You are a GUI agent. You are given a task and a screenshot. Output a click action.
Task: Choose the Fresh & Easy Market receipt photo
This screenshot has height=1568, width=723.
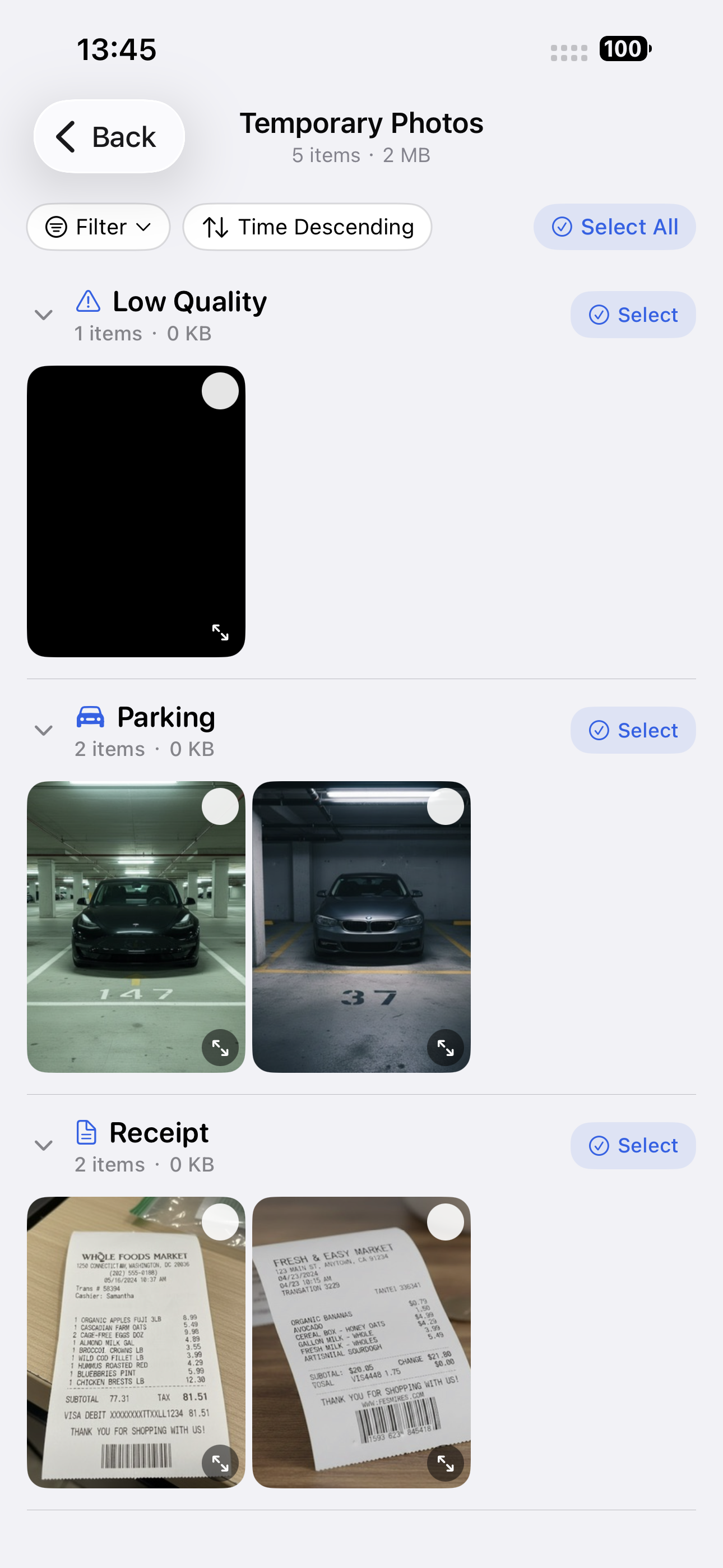[445, 1221]
